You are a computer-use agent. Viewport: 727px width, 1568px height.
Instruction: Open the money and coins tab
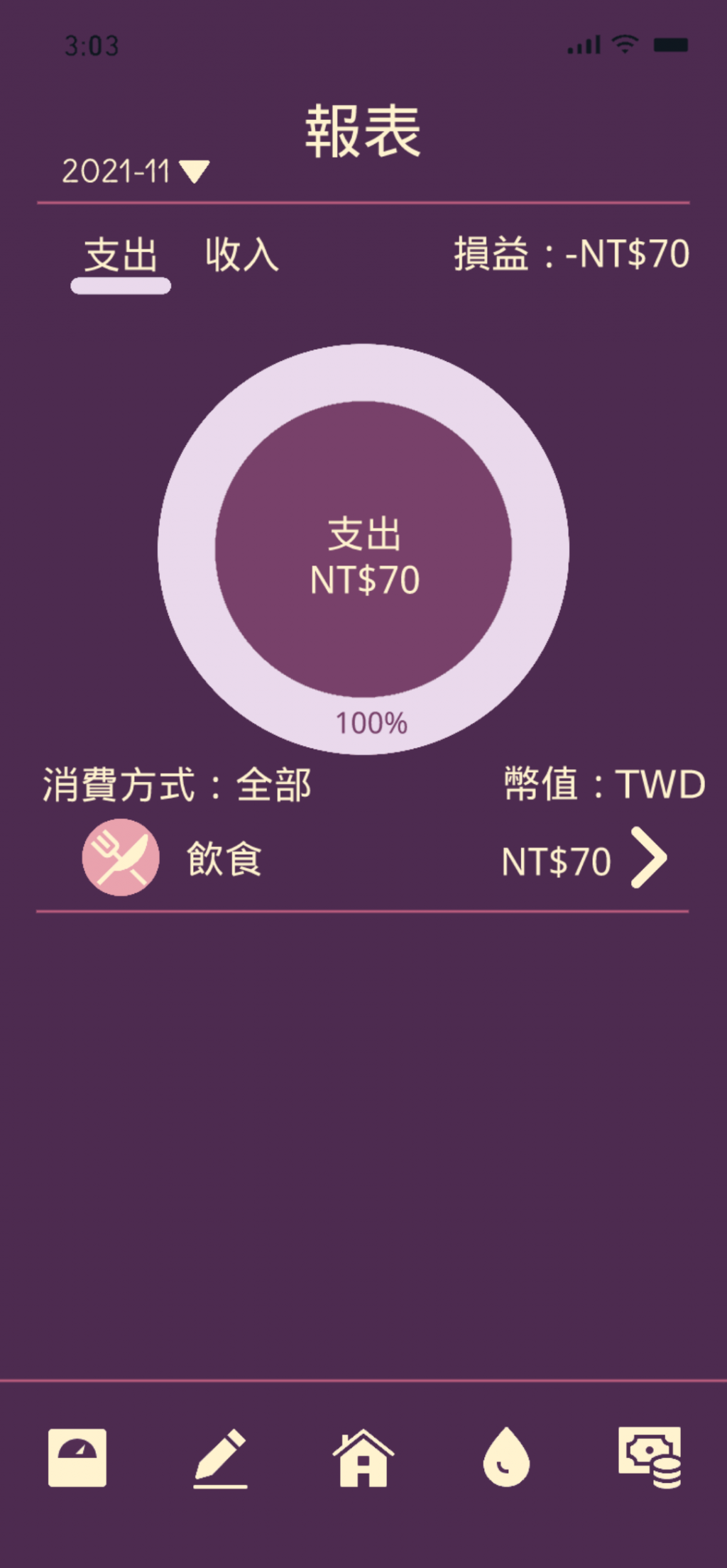pyautogui.click(x=650, y=1457)
